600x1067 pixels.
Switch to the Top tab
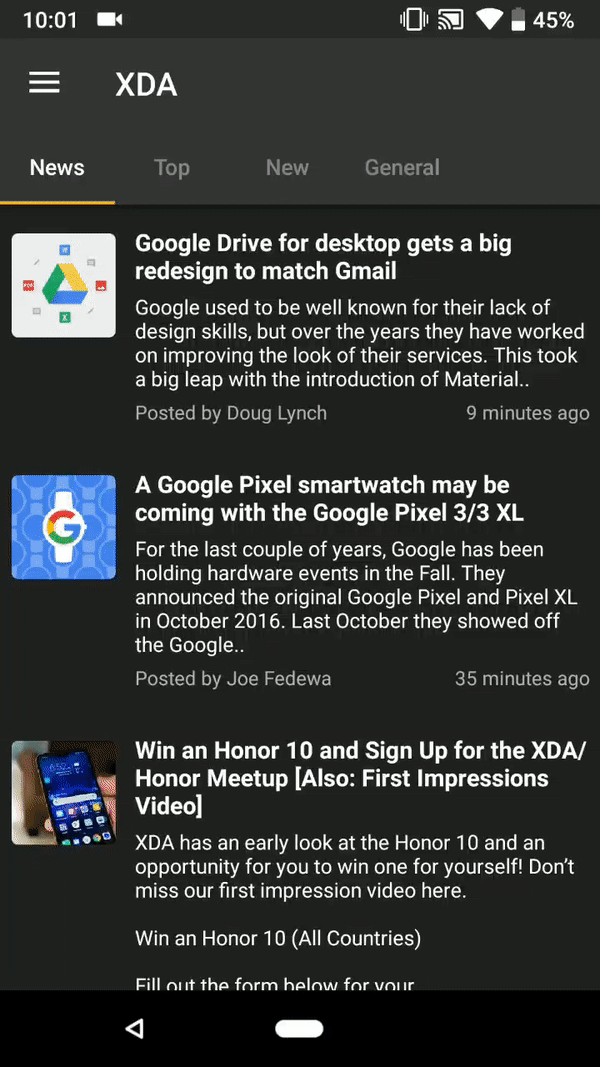pyautogui.click(x=172, y=168)
